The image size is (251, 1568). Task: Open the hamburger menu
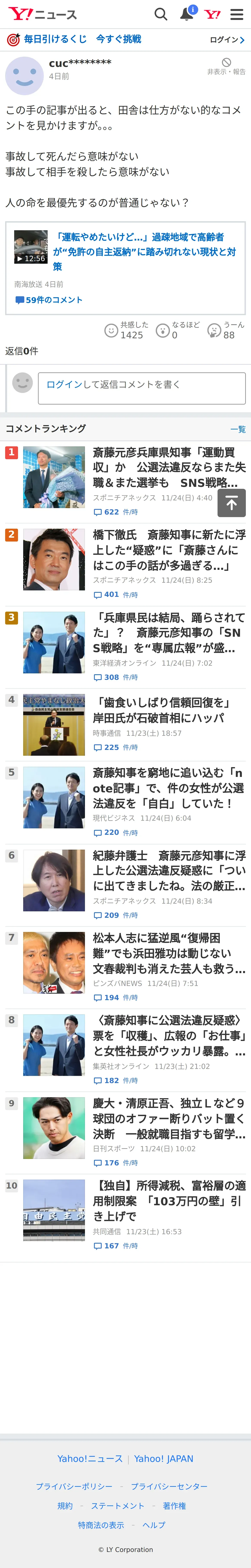tap(237, 14)
